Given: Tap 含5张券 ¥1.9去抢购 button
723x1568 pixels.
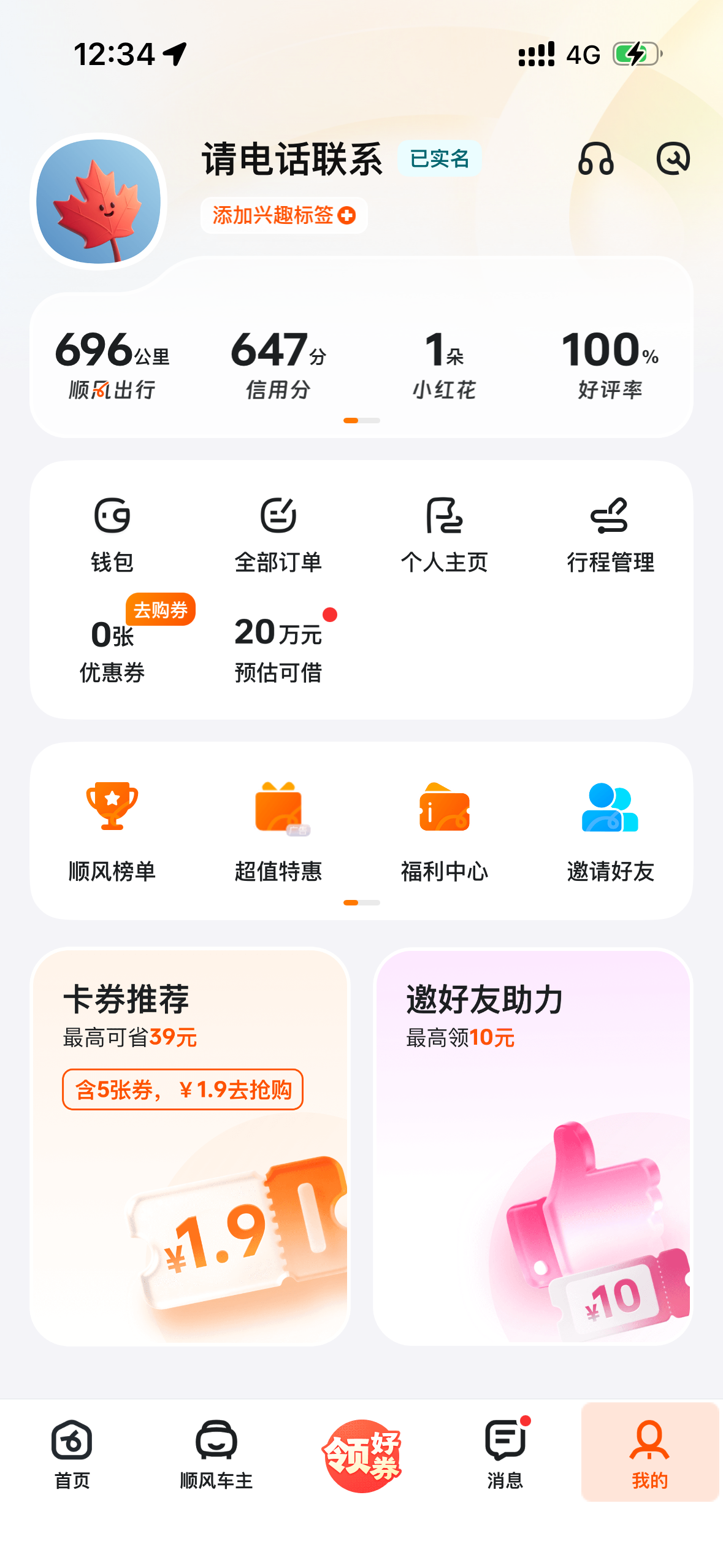Looking at the screenshot, I should click(x=183, y=1090).
